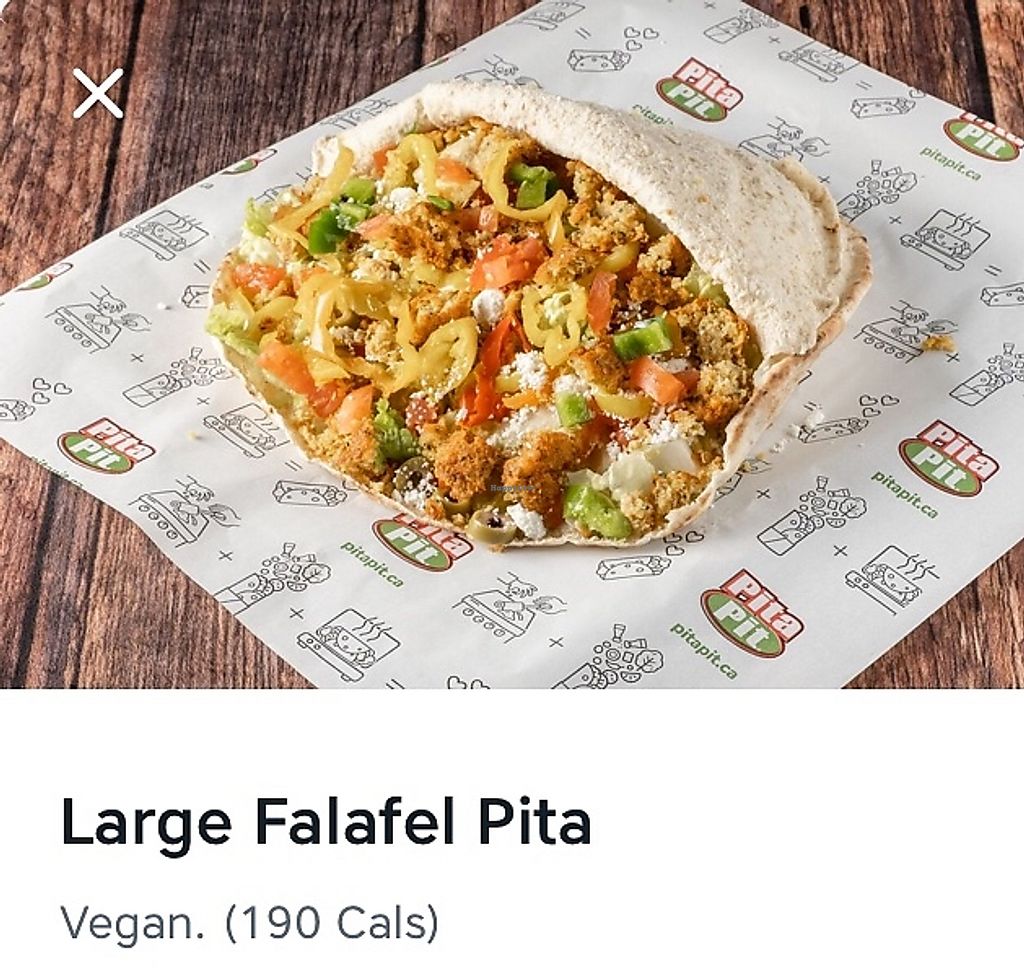Image resolution: width=1024 pixels, height=975 pixels.
Task: Close the Large Falafel Pita detail view
Action: [98, 94]
